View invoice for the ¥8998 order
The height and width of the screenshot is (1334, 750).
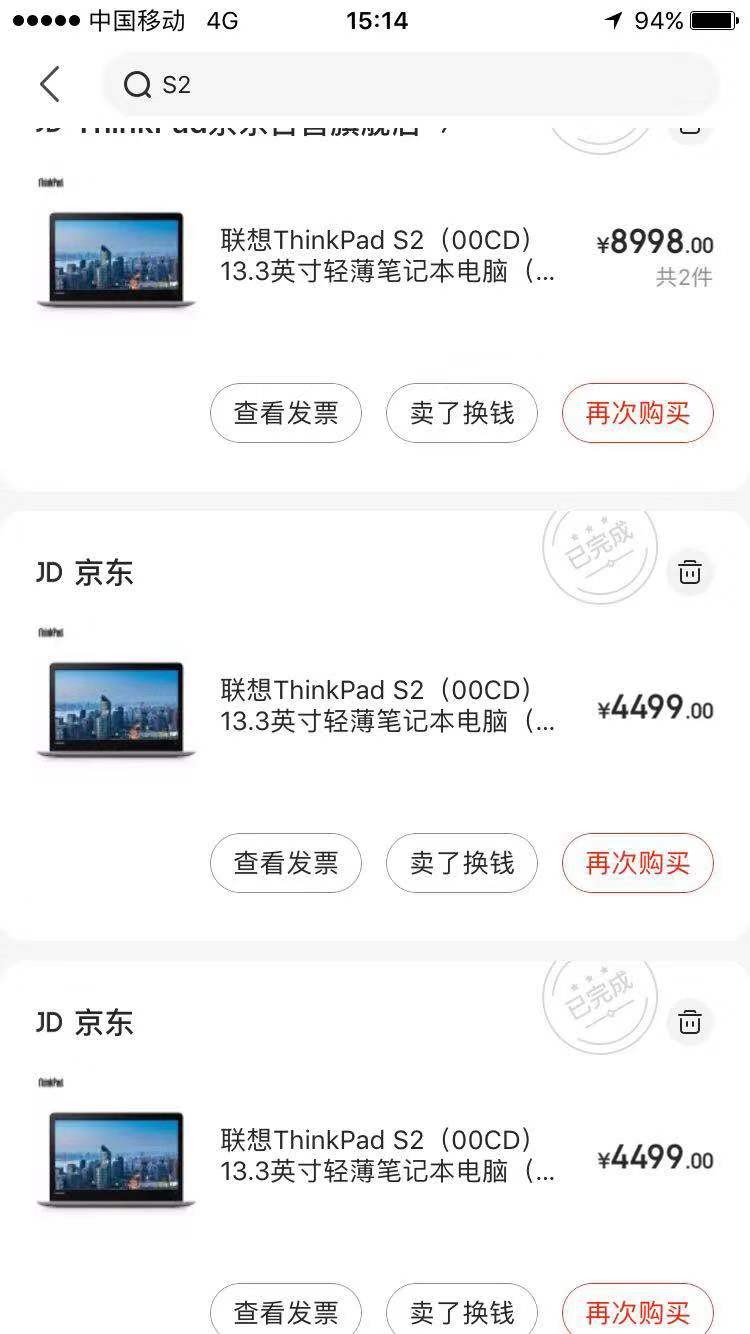(286, 413)
